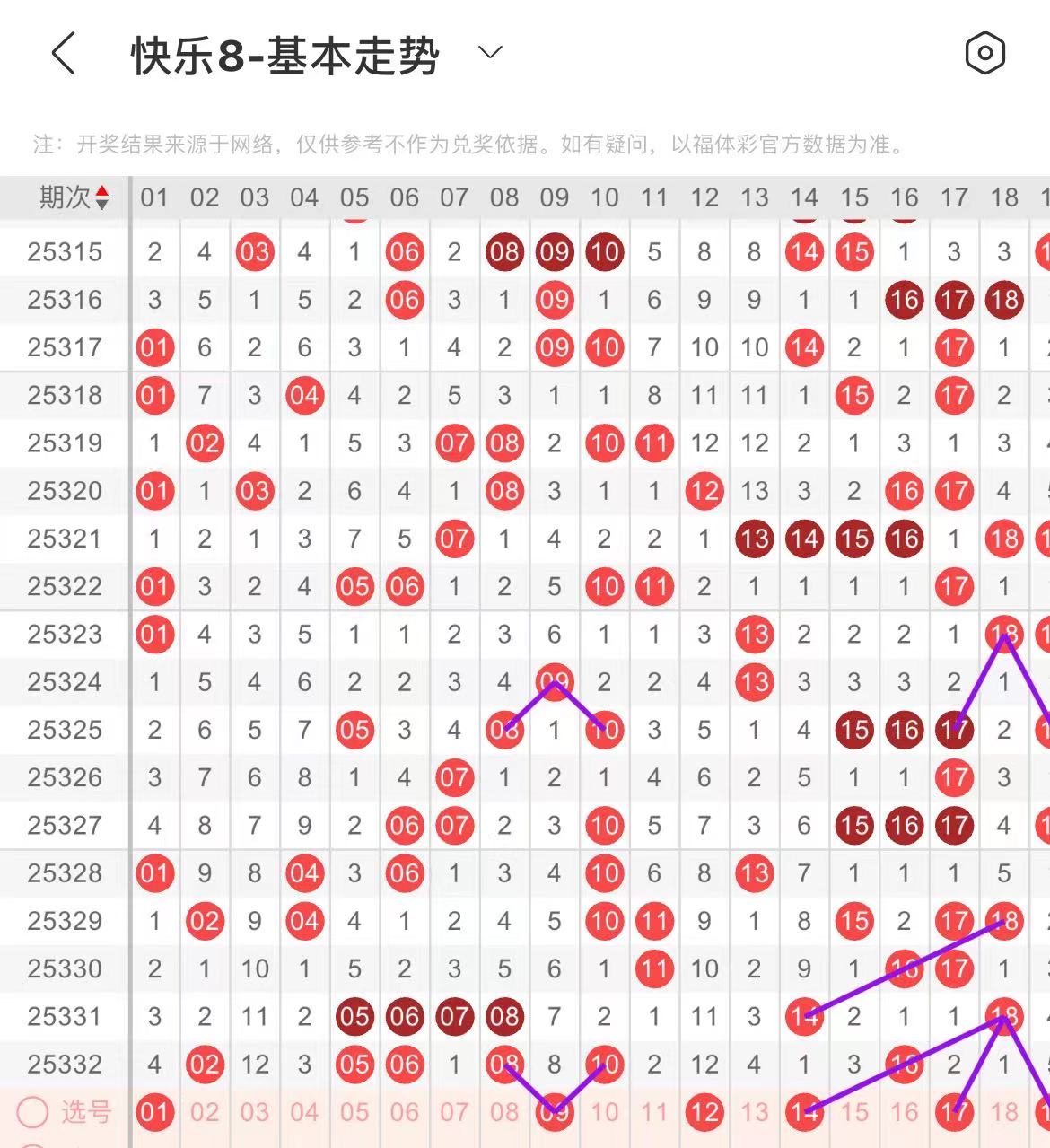Viewport: 1050px width, 1148px height.
Task: Add number 05 in the 选号 row
Action: click(354, 1112)
